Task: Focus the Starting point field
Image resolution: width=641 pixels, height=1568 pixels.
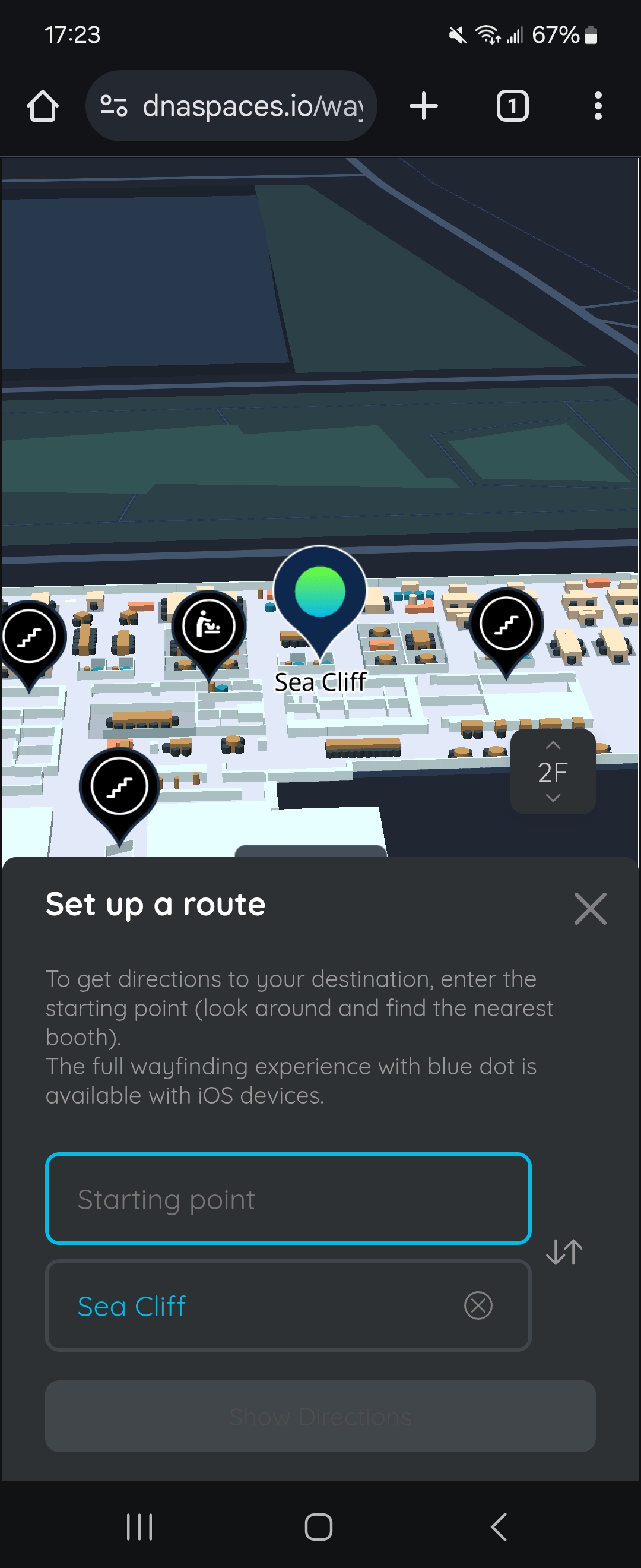Action: [x=288, y=1199]
